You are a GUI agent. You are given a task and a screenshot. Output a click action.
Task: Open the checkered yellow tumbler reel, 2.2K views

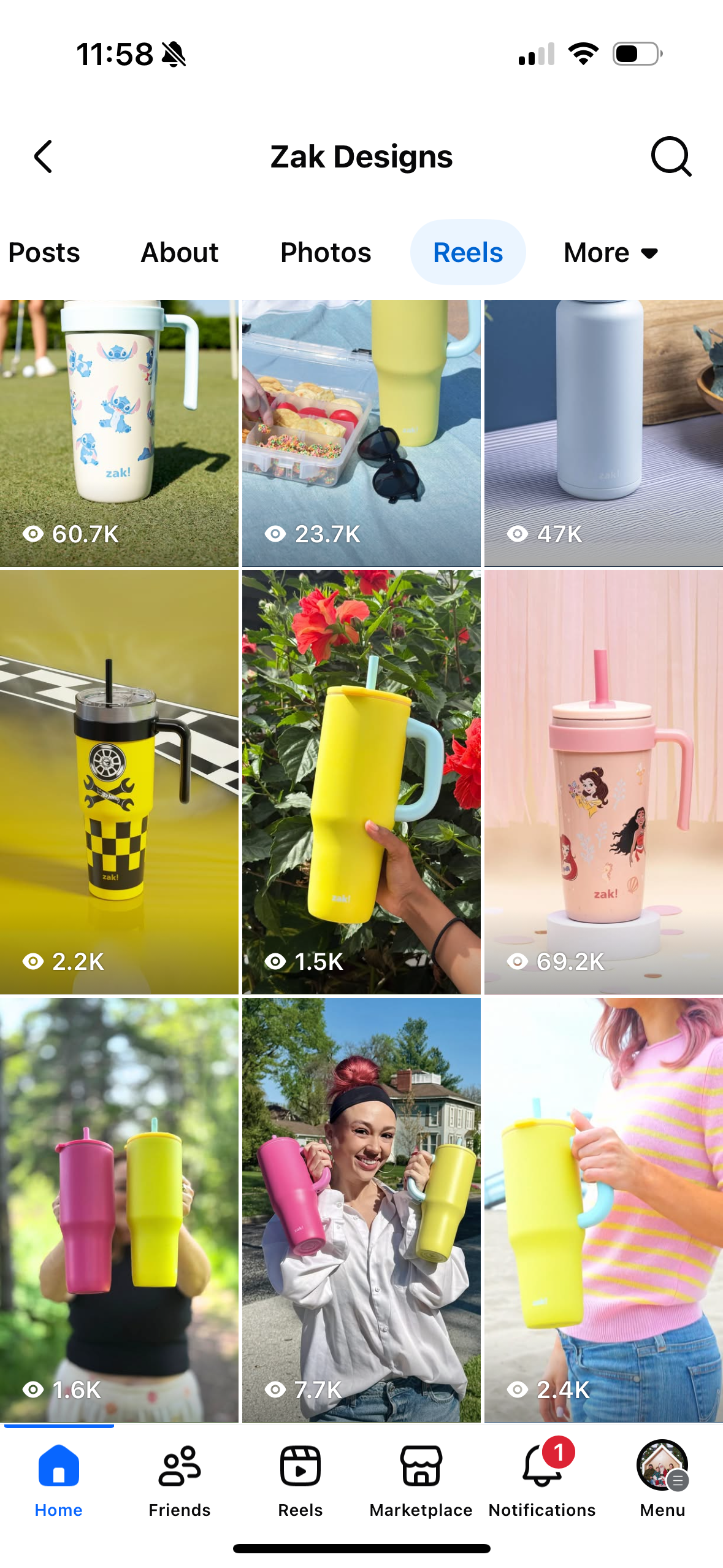pyautogui.click(x=119, y=781)
